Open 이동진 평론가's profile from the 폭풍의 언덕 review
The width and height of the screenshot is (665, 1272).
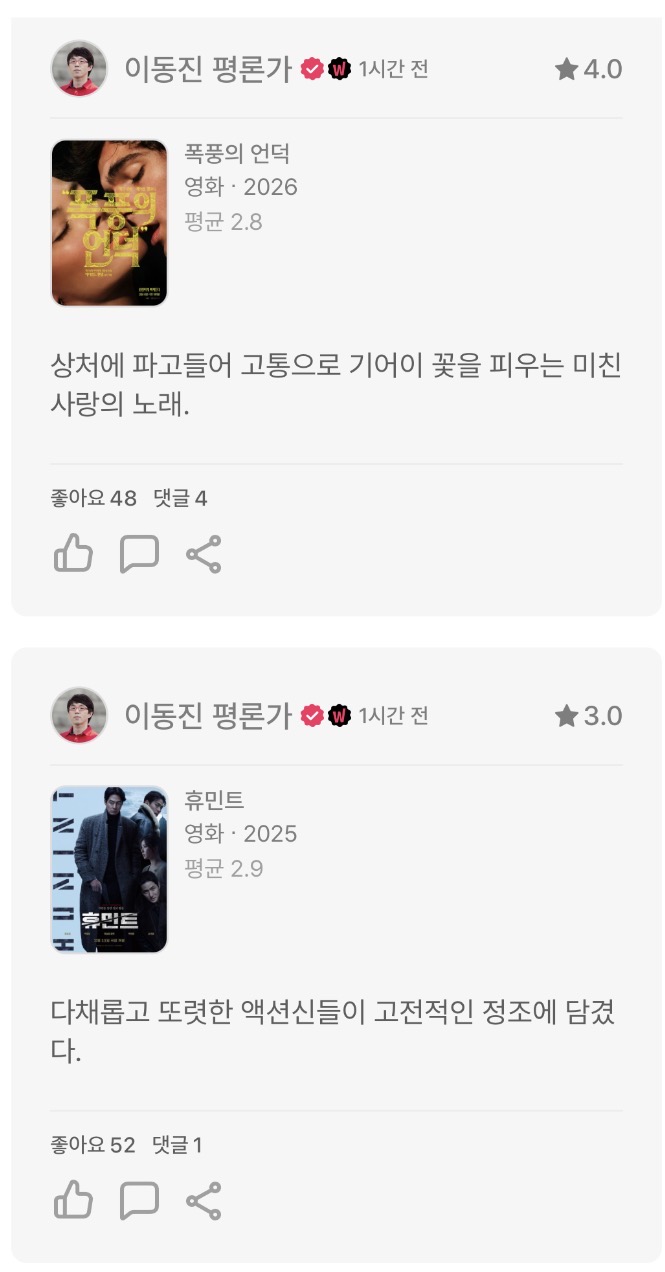(x=79, y=68)
